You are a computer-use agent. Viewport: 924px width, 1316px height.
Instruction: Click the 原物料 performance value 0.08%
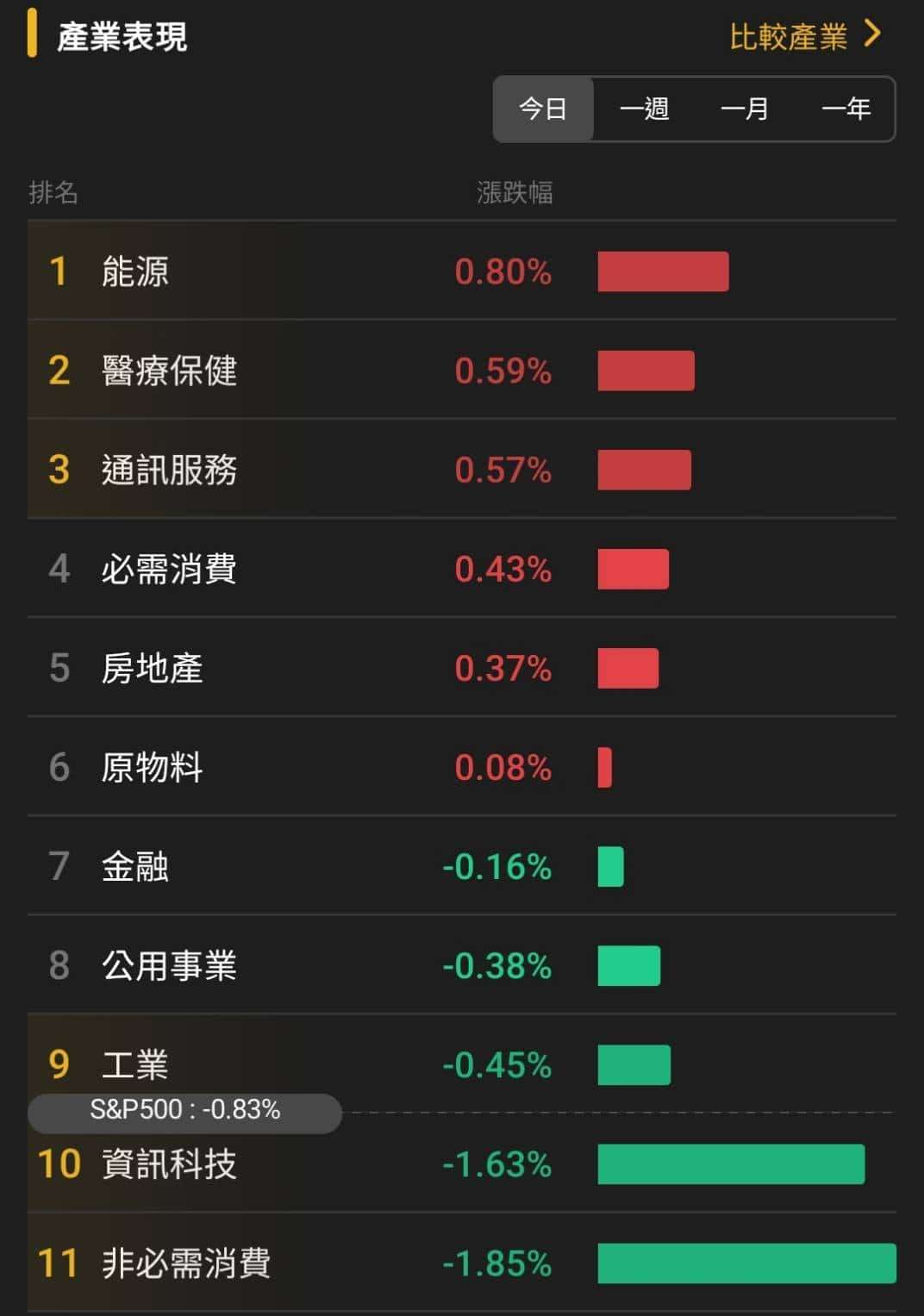tap(503, 768)
